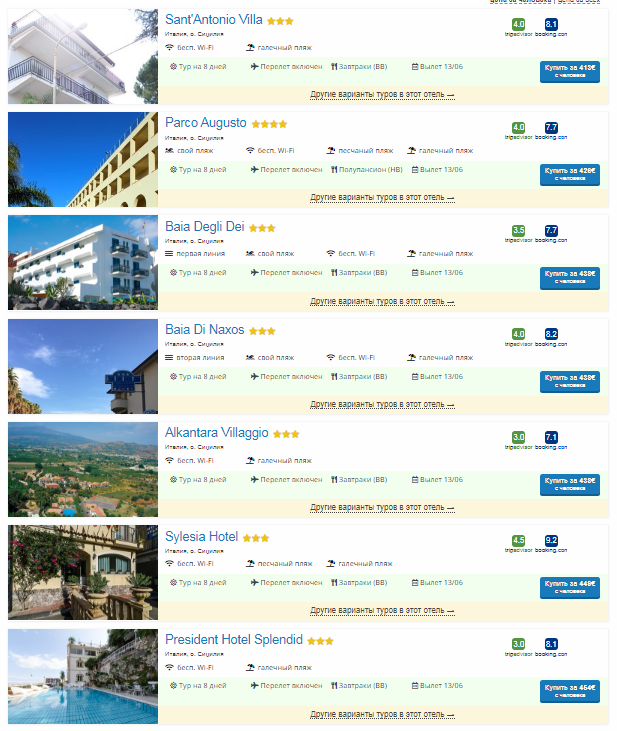View other tour options for Parco Augusto
The image size is (617, 731).
coord(382,198)
